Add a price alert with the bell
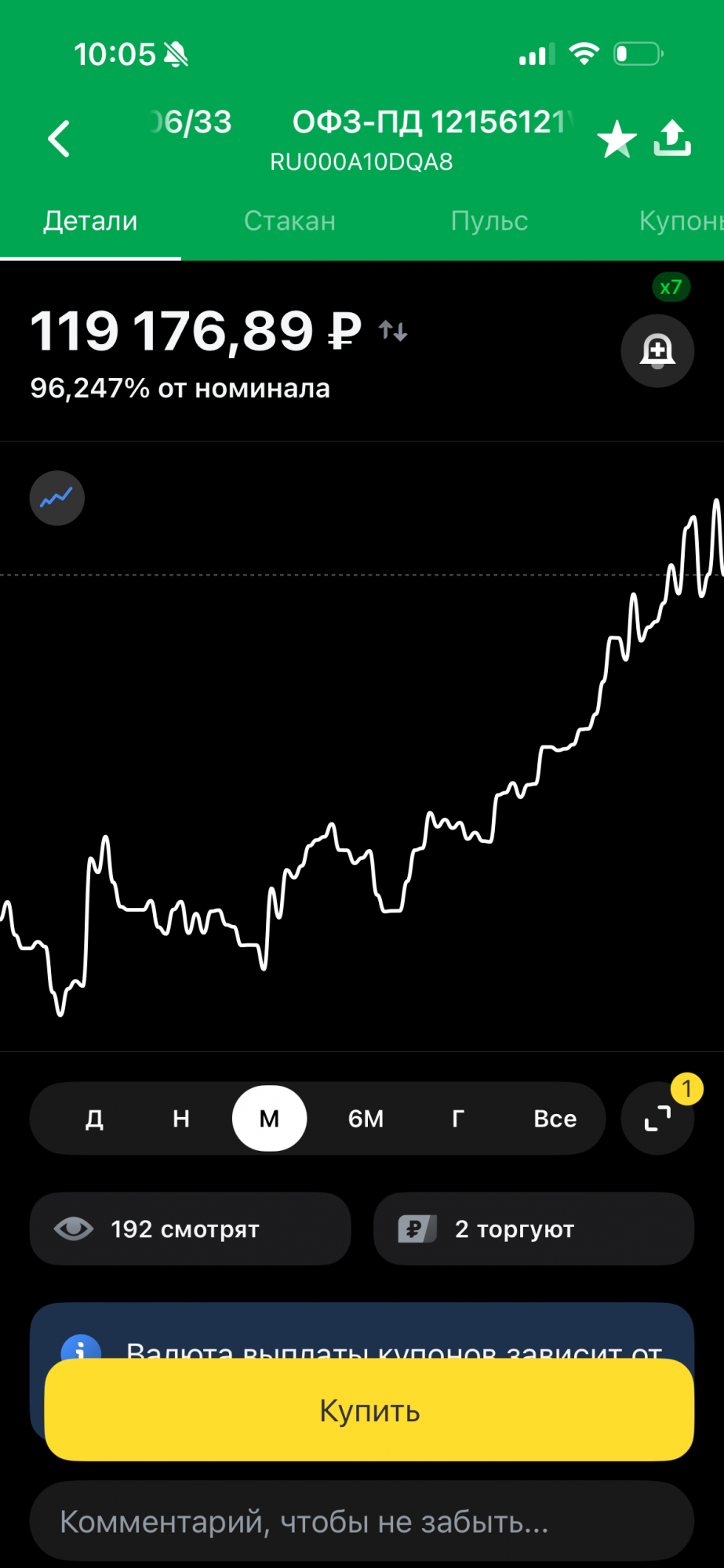This screenshot has width=724, height=1568. tap(657, 350)
